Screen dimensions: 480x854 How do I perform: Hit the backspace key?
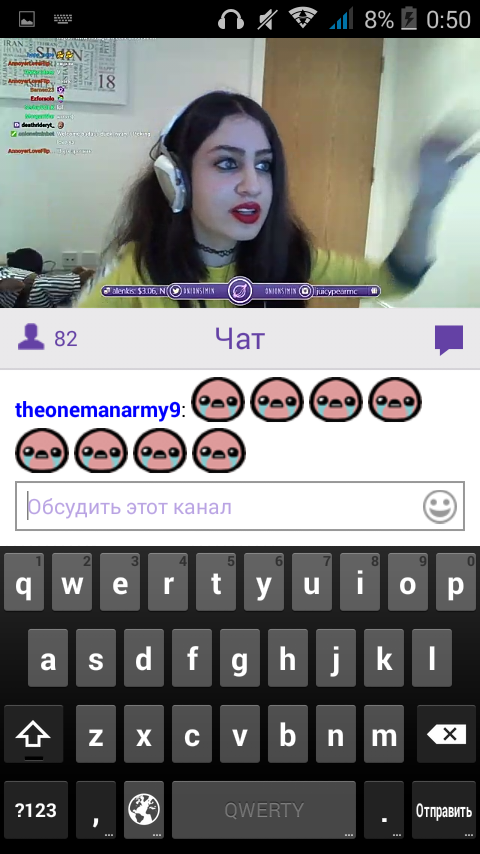[446, 734]
